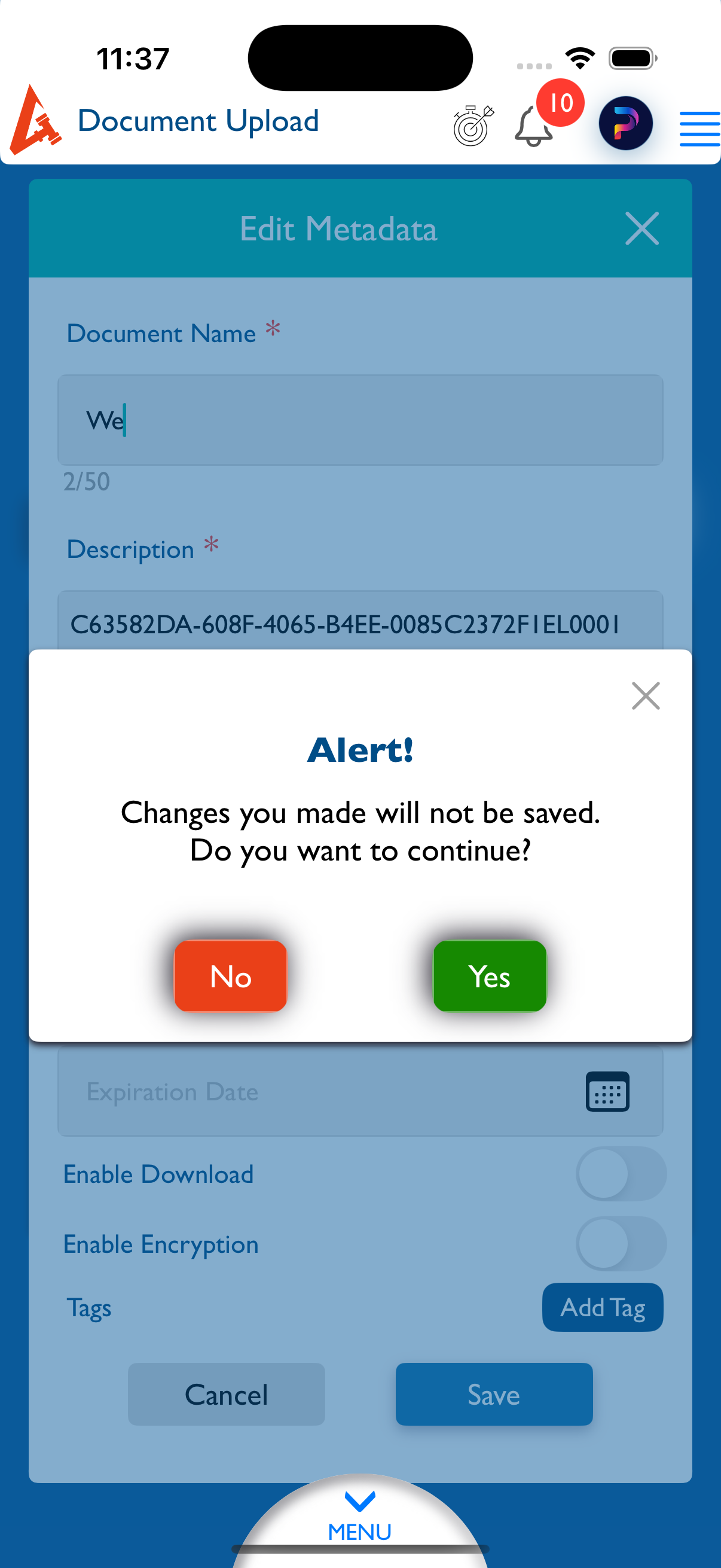Edit the Description field
The image size is (721, 1568).
click(x=360, y=624)
